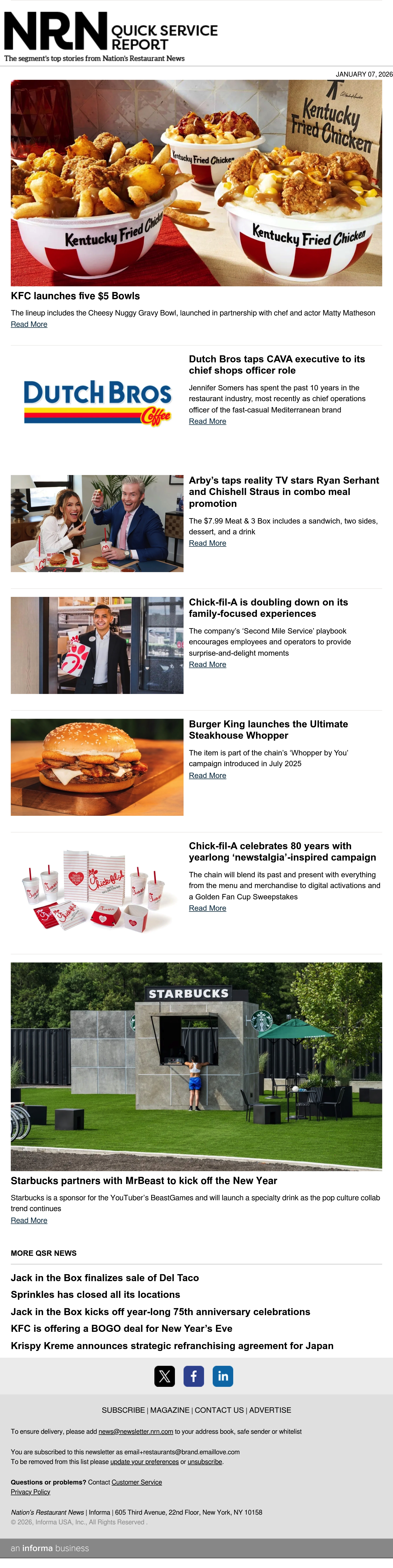
Task: Open update your preferences link
Action: (x=144, y=1462)
